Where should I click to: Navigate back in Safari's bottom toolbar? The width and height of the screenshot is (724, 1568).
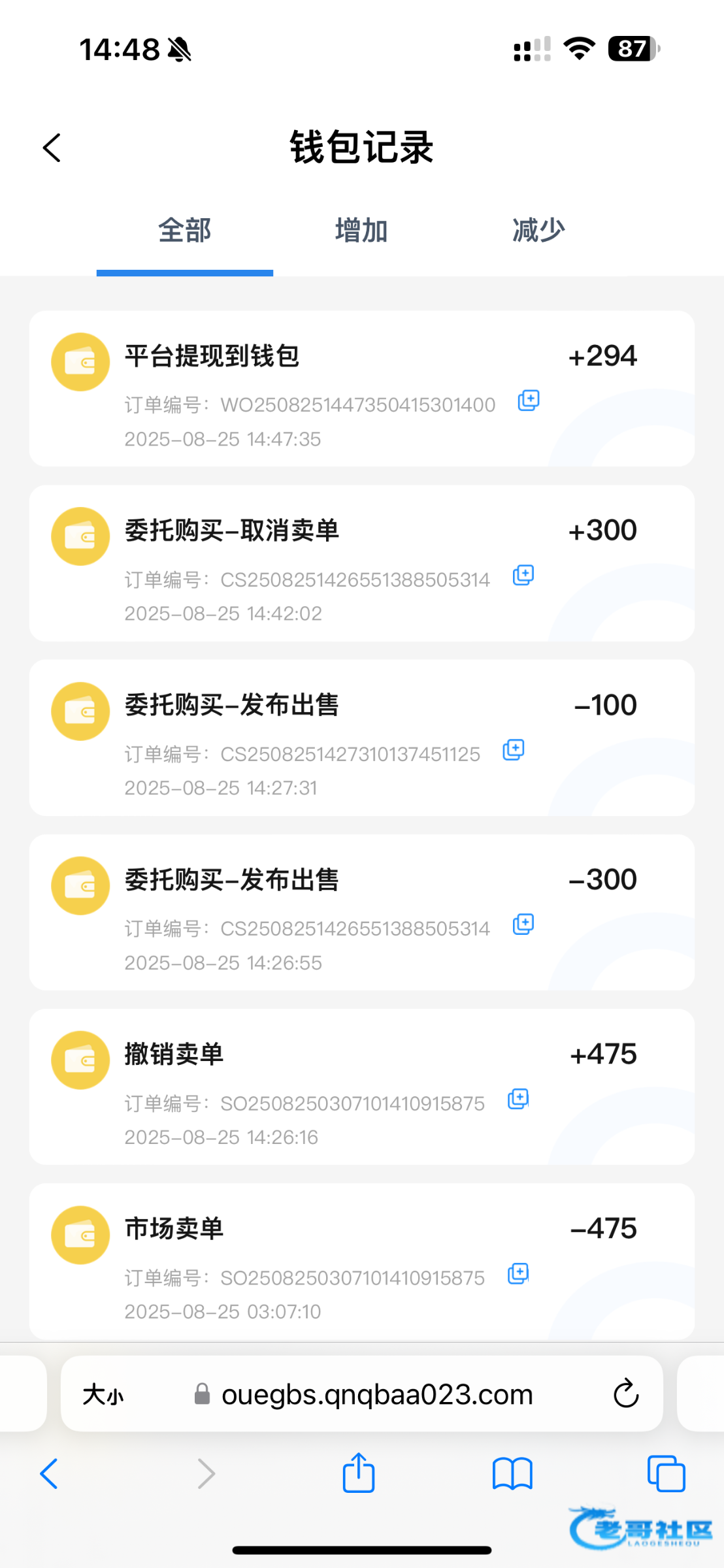click(50, 1474)
